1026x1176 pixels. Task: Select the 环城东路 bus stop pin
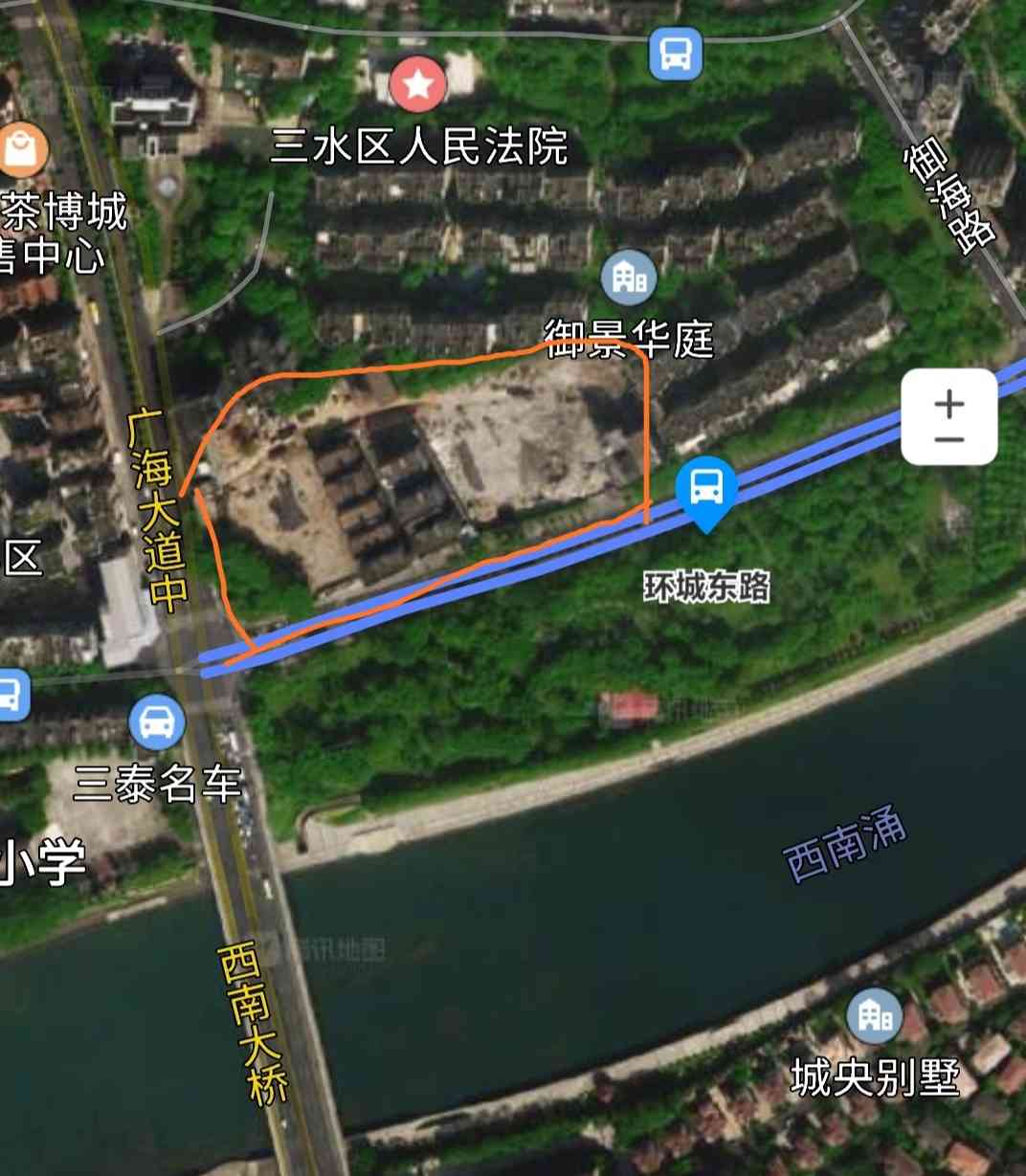706,489
